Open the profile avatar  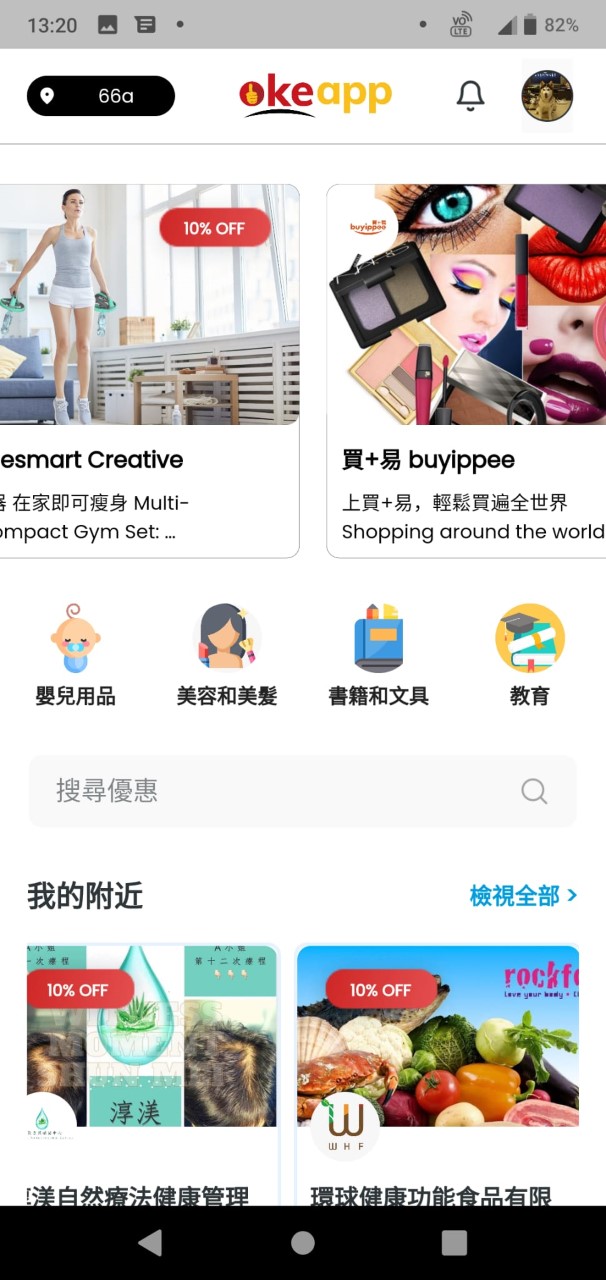(547, 96)
